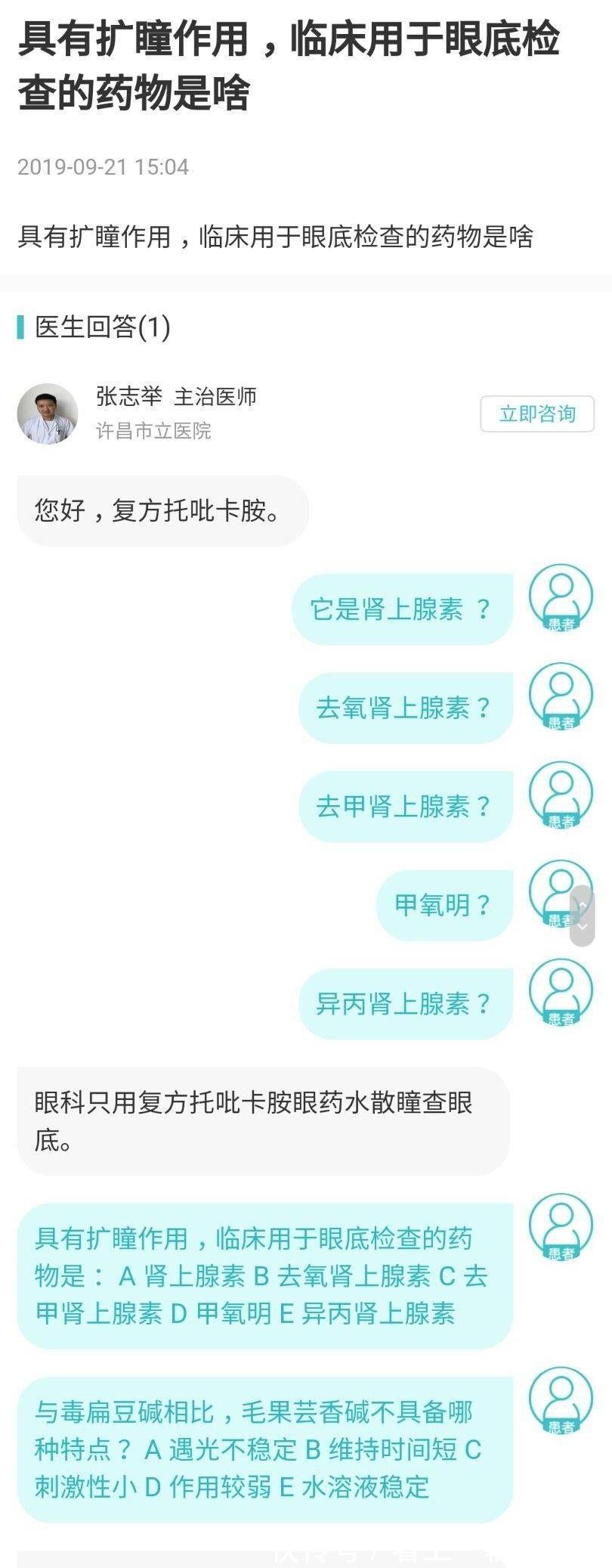
Task: Click the doctor's reply bubble "您好，复方托吡卡胺。"
Action: tap(163, 510)
